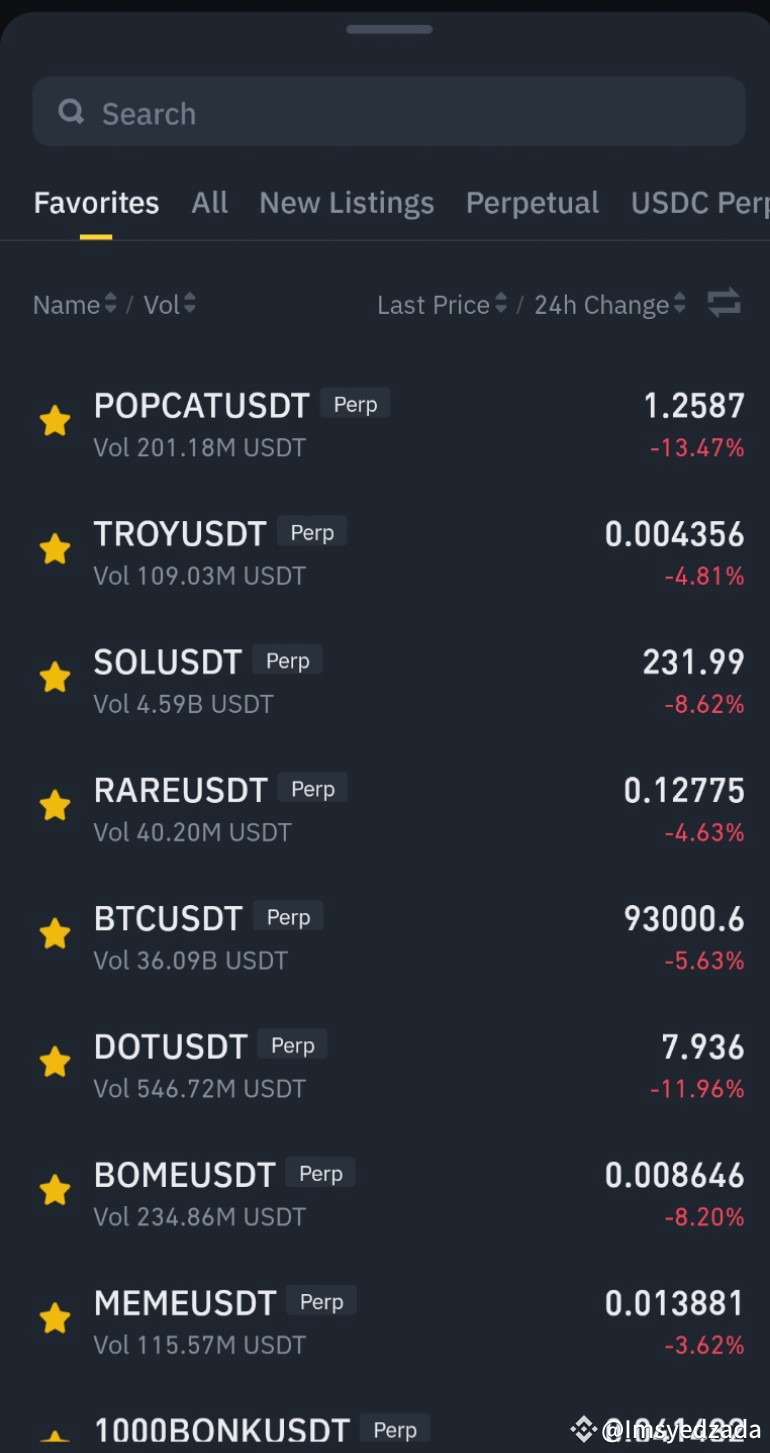Image resolution: width=770 pixels, height=1453 pixels.
Task: Click the star next to RAREUSDT
Action: 55,804
